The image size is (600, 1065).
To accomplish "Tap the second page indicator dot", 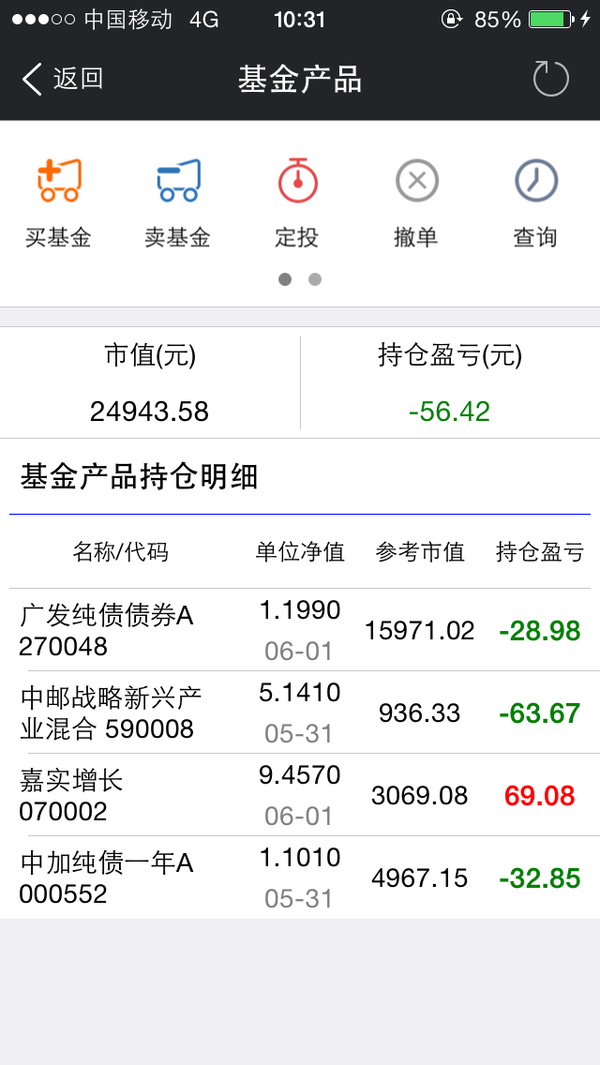I will [x=315, y=279].
